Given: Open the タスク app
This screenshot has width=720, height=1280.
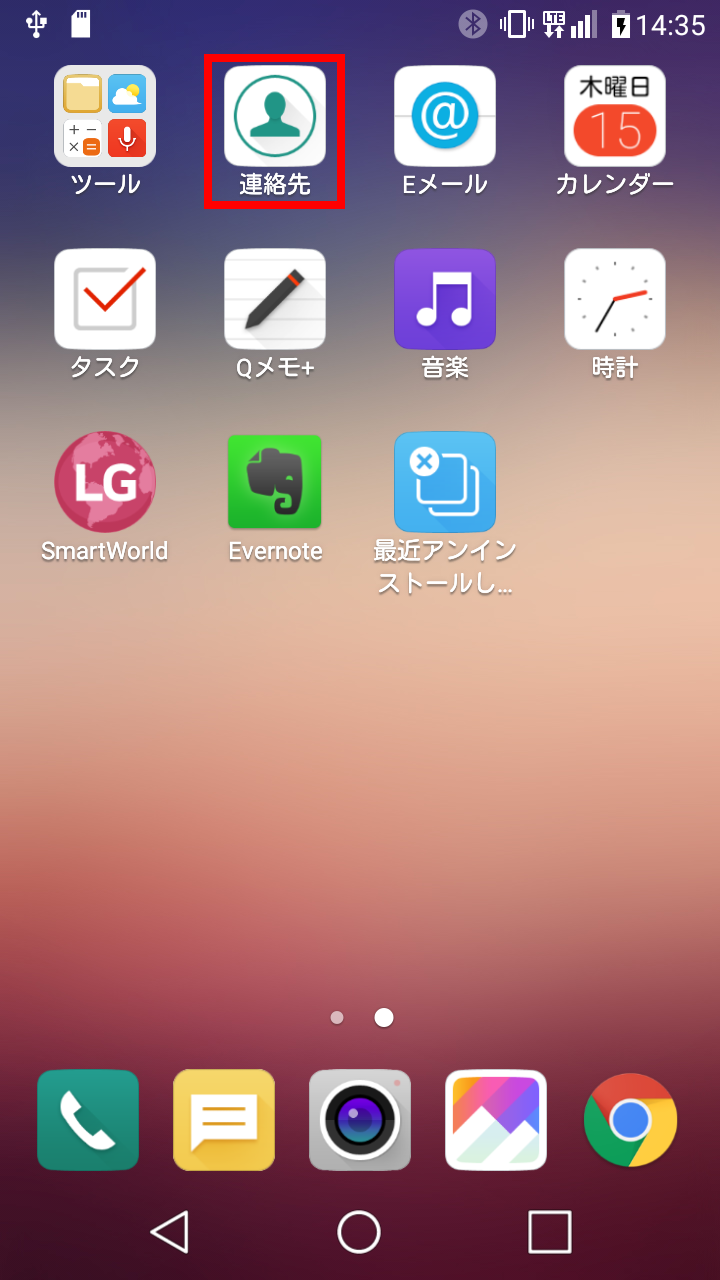Looking at the screenshot, I should (105, 299).
